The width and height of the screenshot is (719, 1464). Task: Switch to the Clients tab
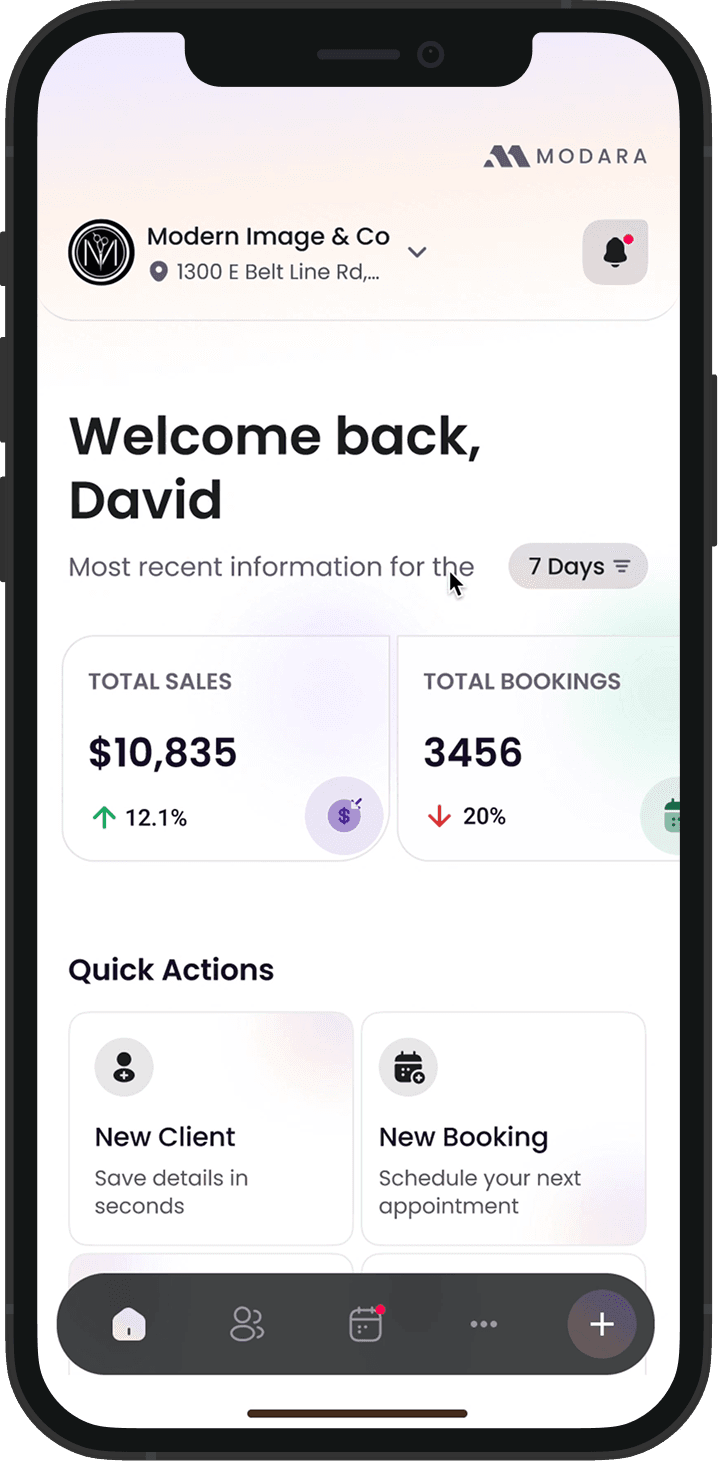click(x=246, y=1325)
